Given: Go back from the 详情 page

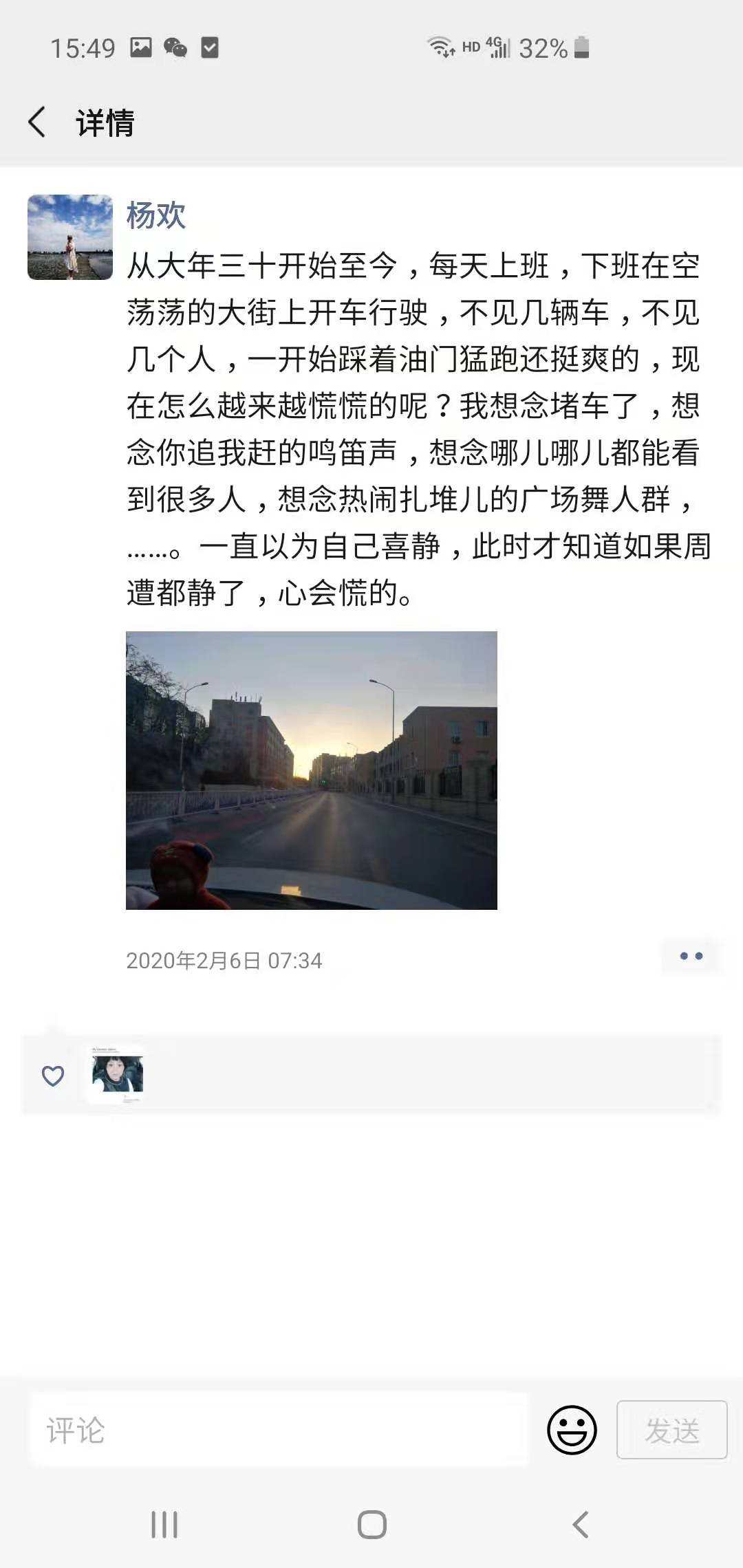Looking at the screenshot, I should coord(38,122).
